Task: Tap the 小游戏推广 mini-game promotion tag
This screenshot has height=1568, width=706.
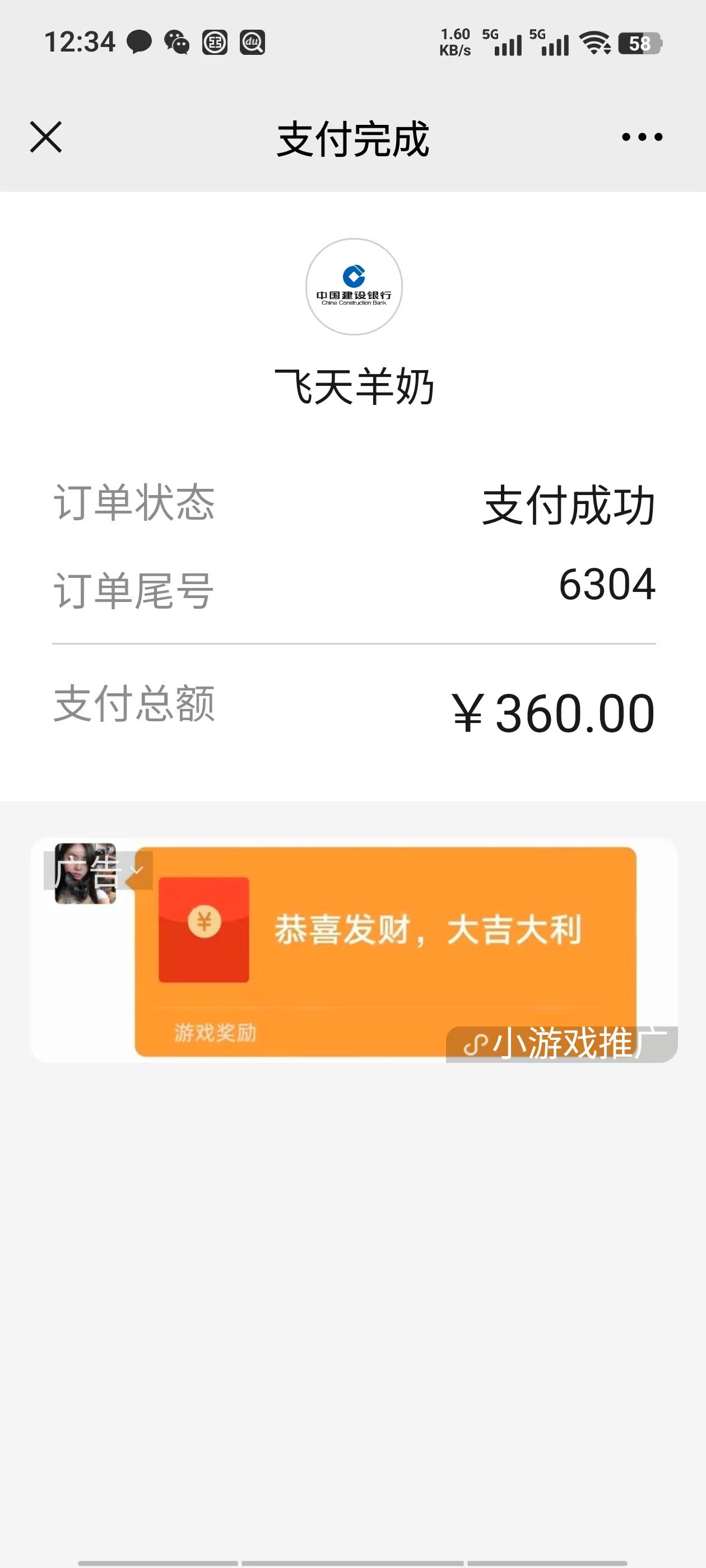Action: point(561,1043)
